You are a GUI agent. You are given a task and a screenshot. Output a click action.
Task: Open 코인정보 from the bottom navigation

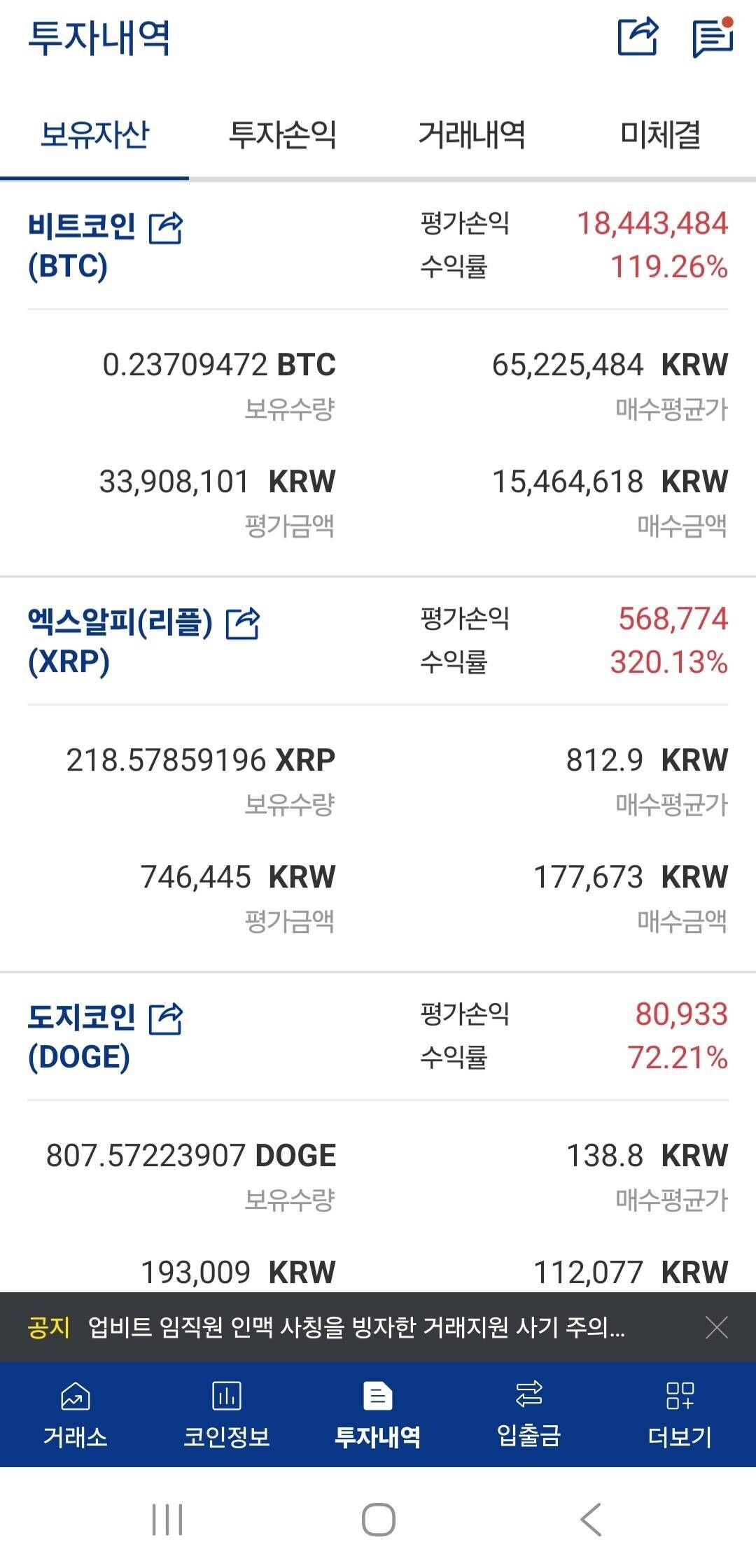228,1414
